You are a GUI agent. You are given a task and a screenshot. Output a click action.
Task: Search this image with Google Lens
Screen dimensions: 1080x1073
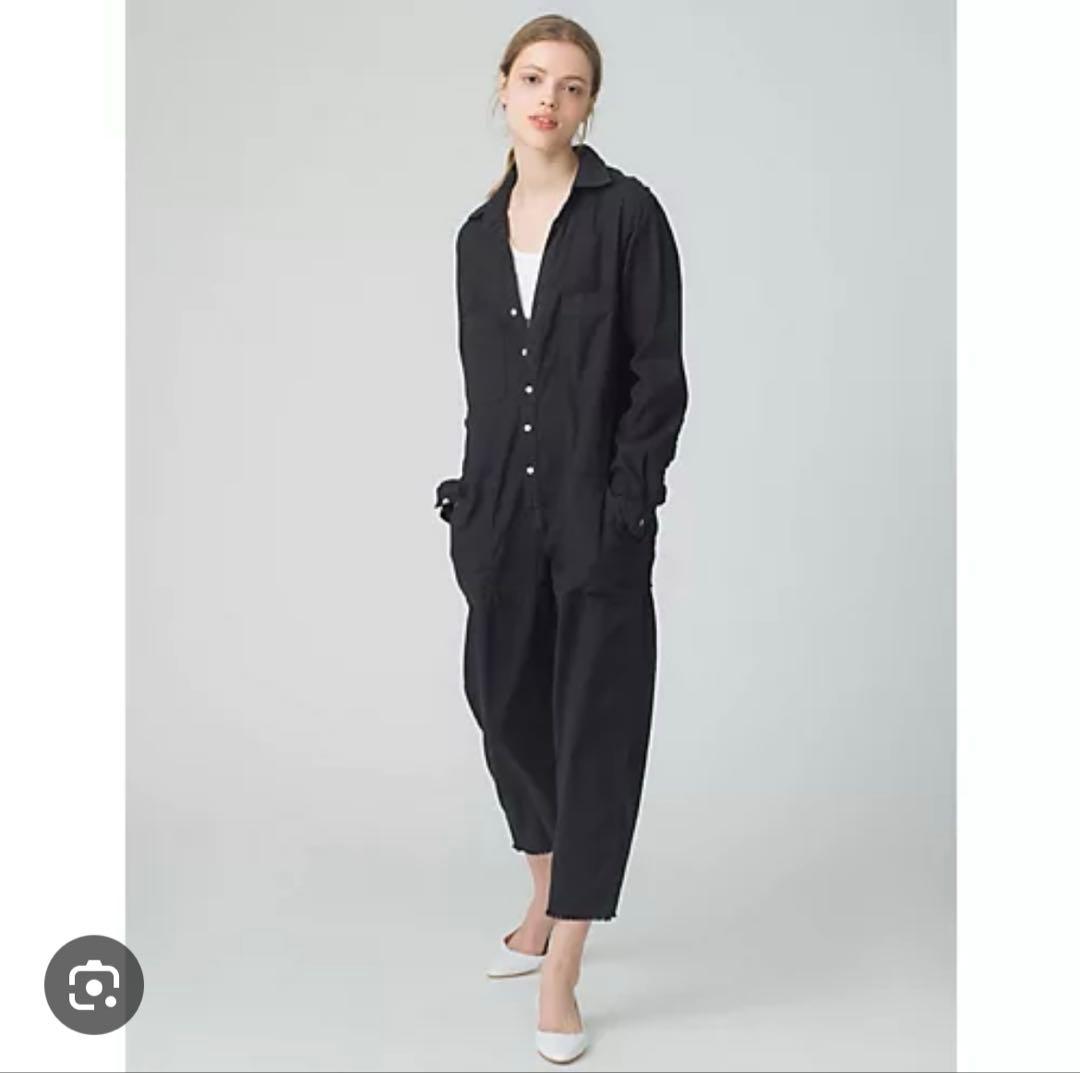[x=94, y=985]
